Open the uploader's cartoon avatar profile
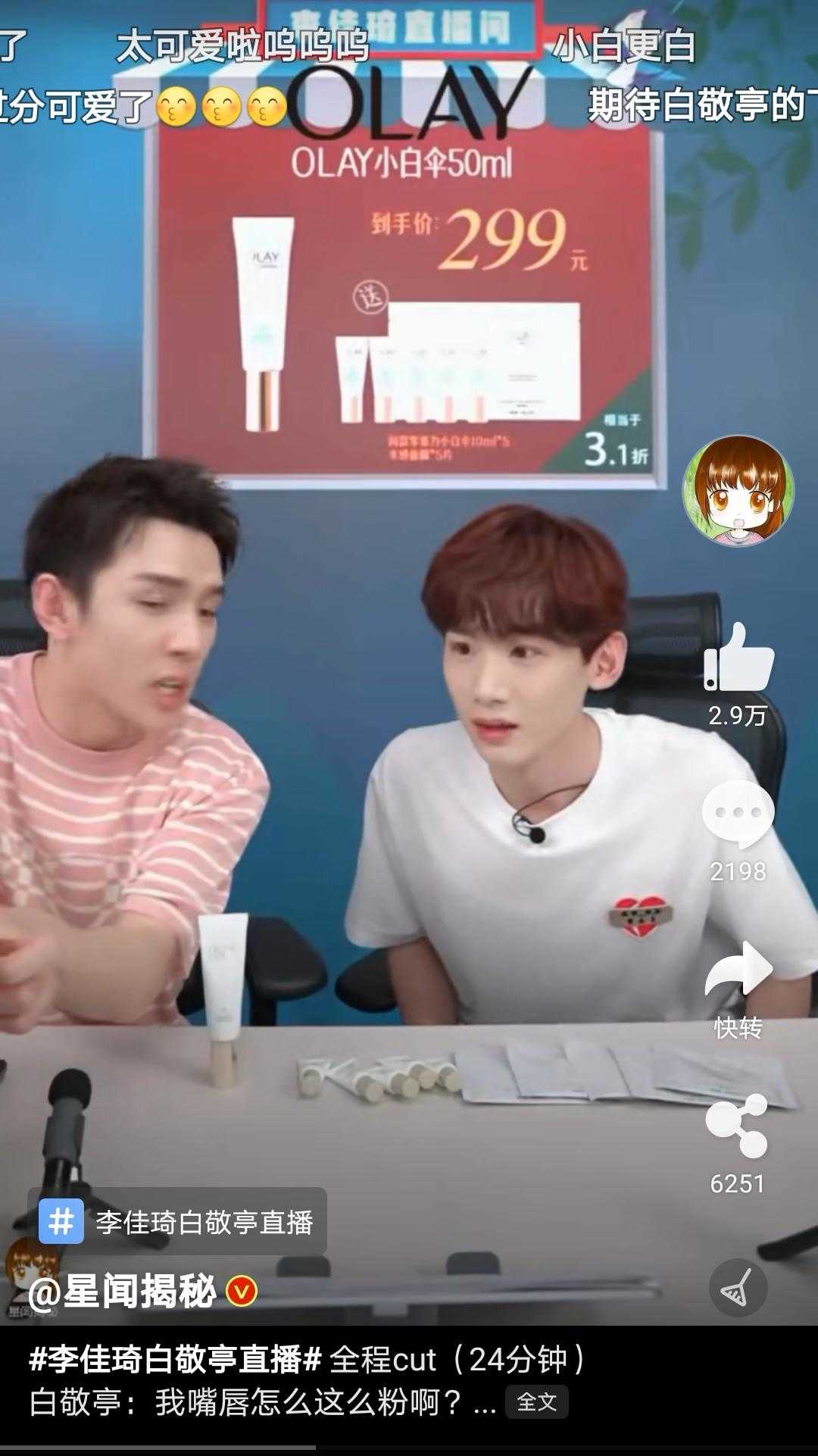This screenshot has width=818, height=1456. 738,490
